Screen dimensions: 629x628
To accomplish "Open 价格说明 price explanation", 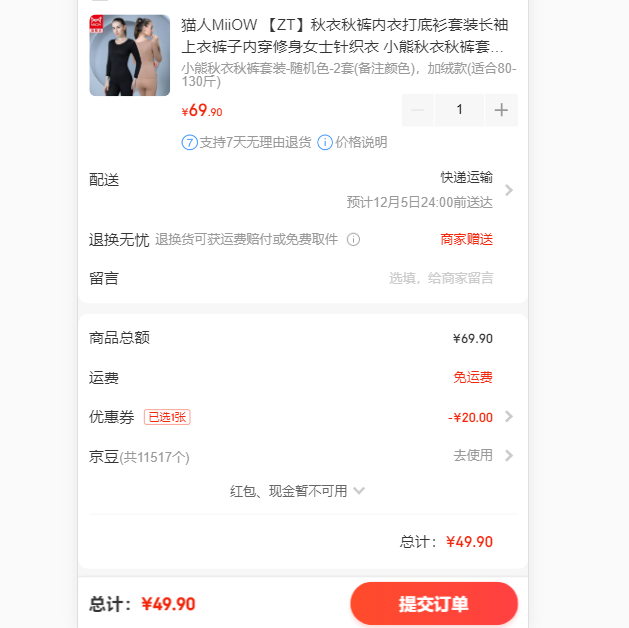I will (352, 143).
